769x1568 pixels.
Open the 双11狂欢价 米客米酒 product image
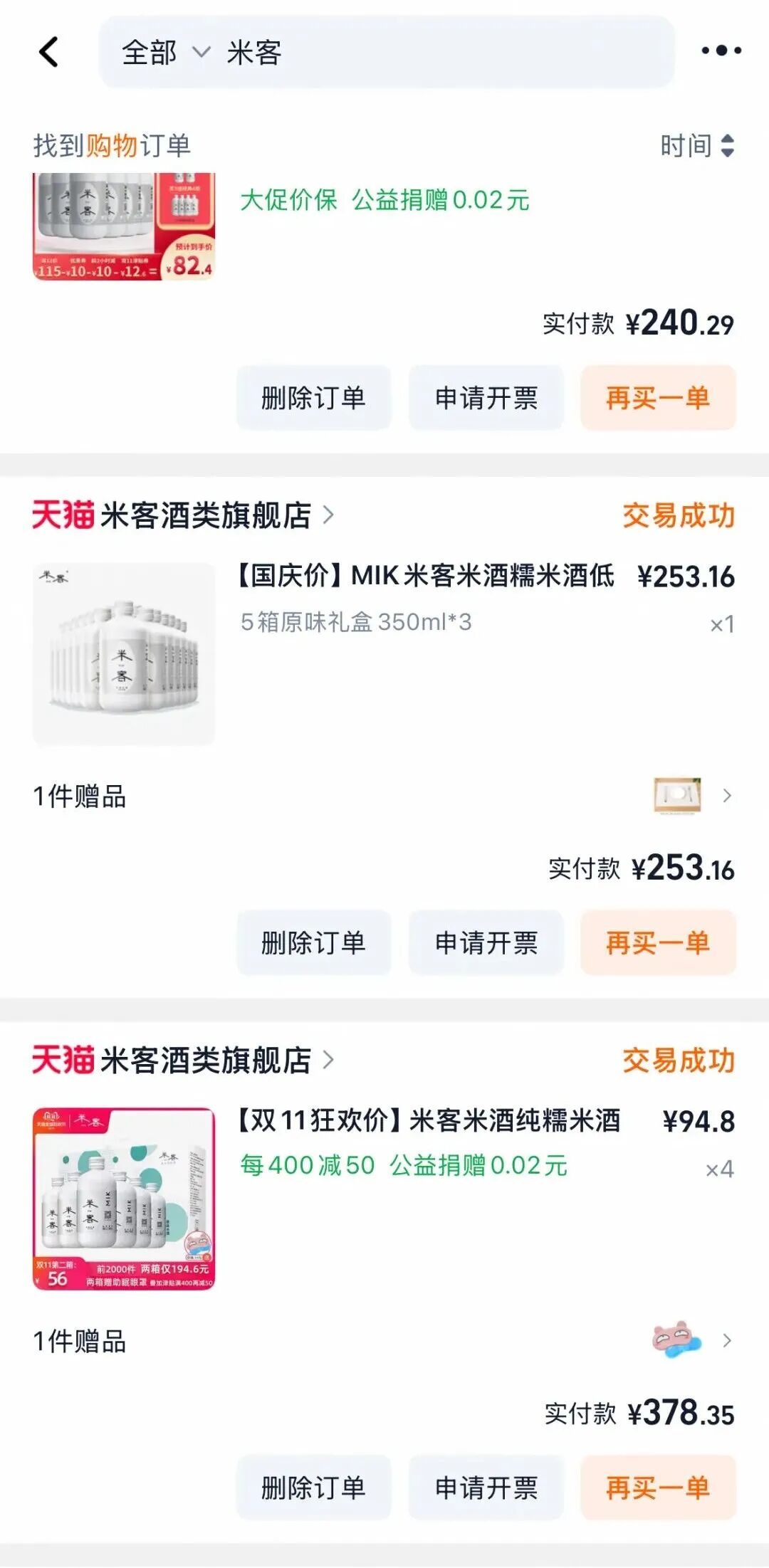pyautogui.click(x=124, y=1199)
